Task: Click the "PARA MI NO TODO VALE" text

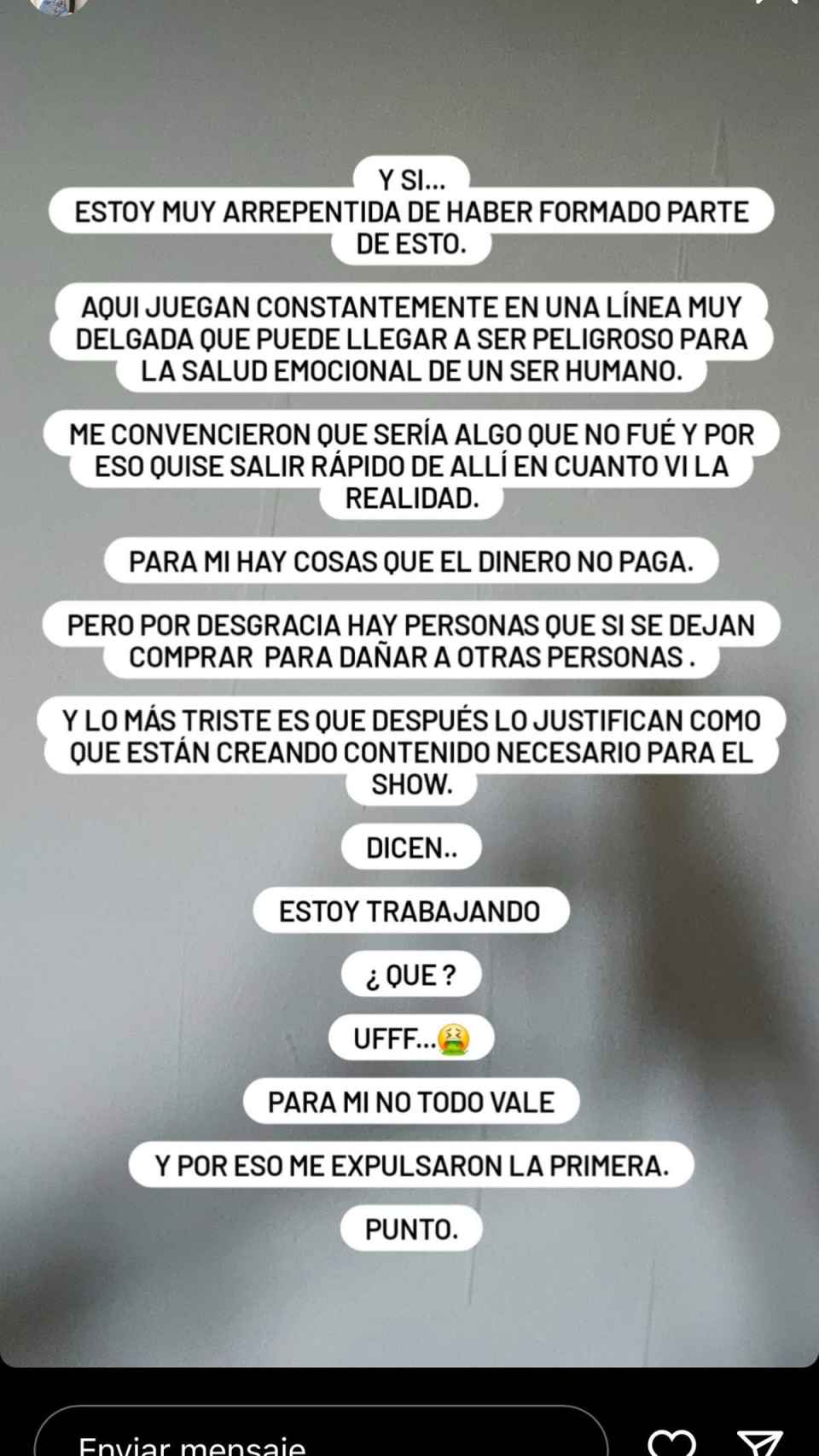Action: 409,1101
